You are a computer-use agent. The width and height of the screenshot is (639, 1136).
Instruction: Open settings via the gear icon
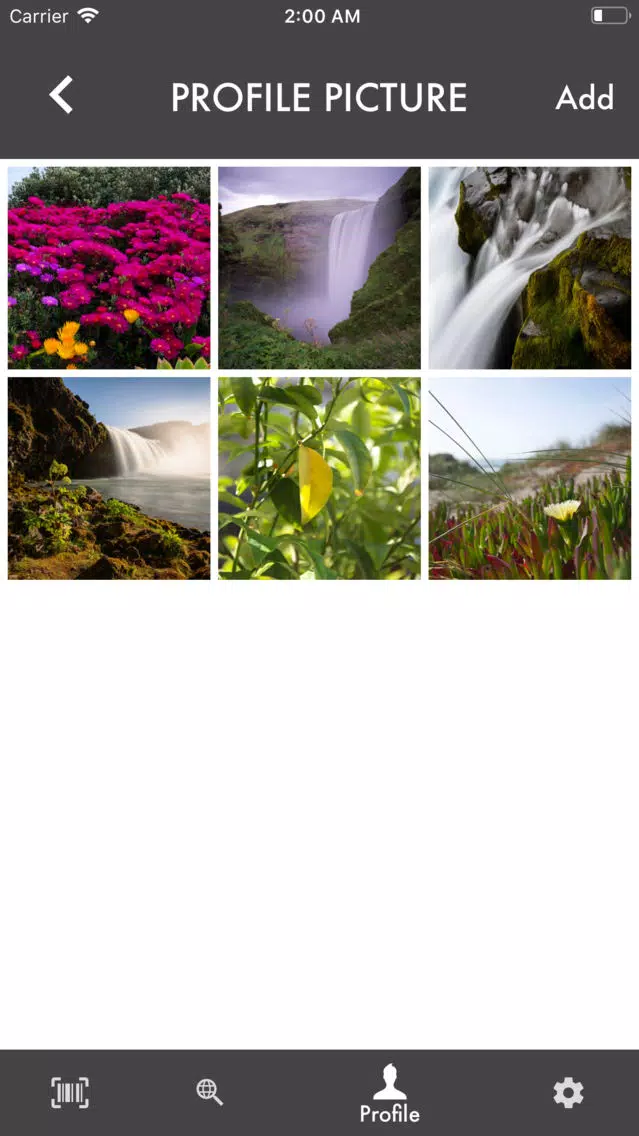pyautogui.click(x=568, y=1093)
